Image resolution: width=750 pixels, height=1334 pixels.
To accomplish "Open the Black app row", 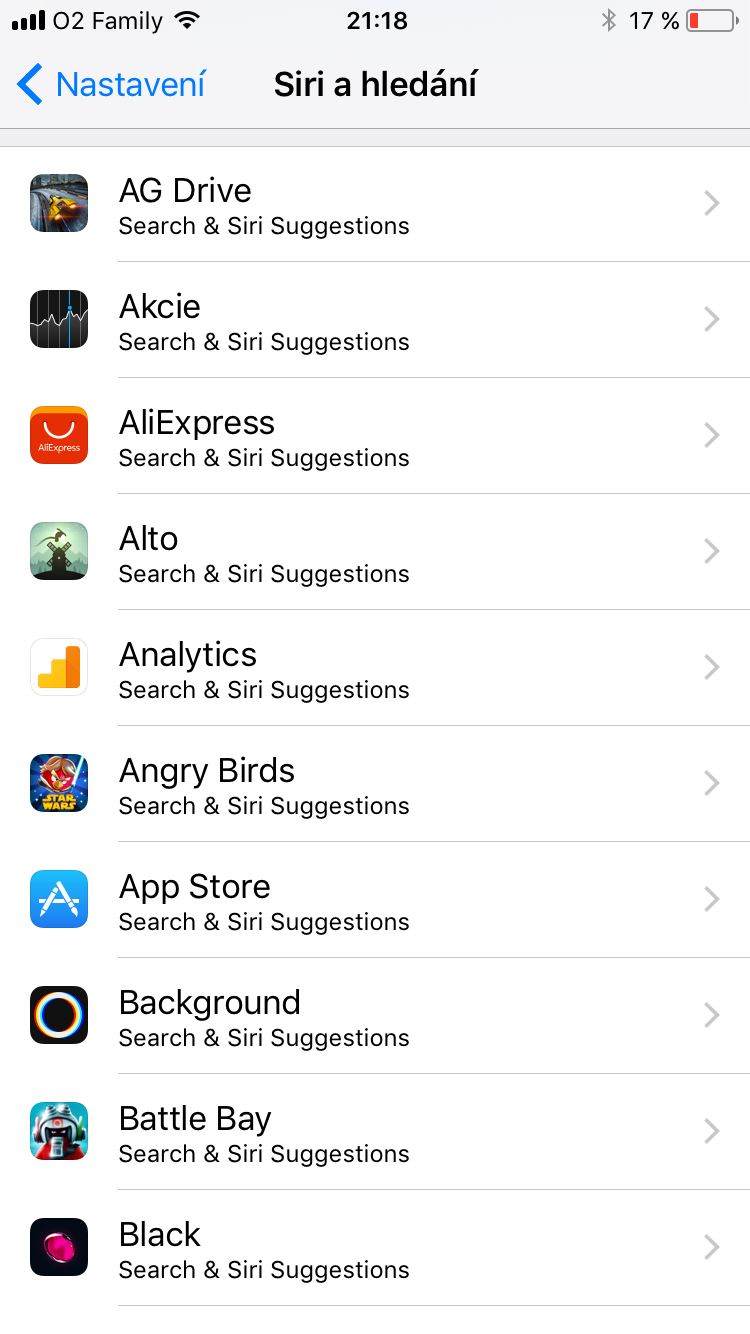I will point(375,1249).
